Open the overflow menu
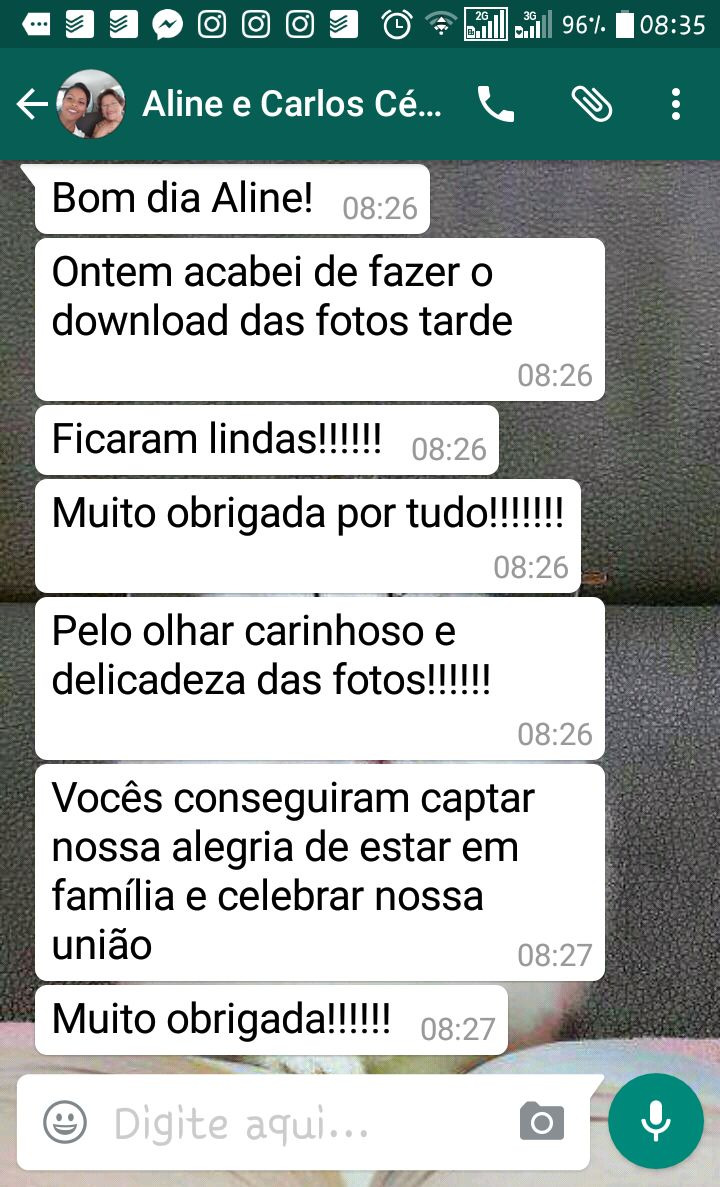The height and width of the screenshot is (1187, 720). pos(676,104)
